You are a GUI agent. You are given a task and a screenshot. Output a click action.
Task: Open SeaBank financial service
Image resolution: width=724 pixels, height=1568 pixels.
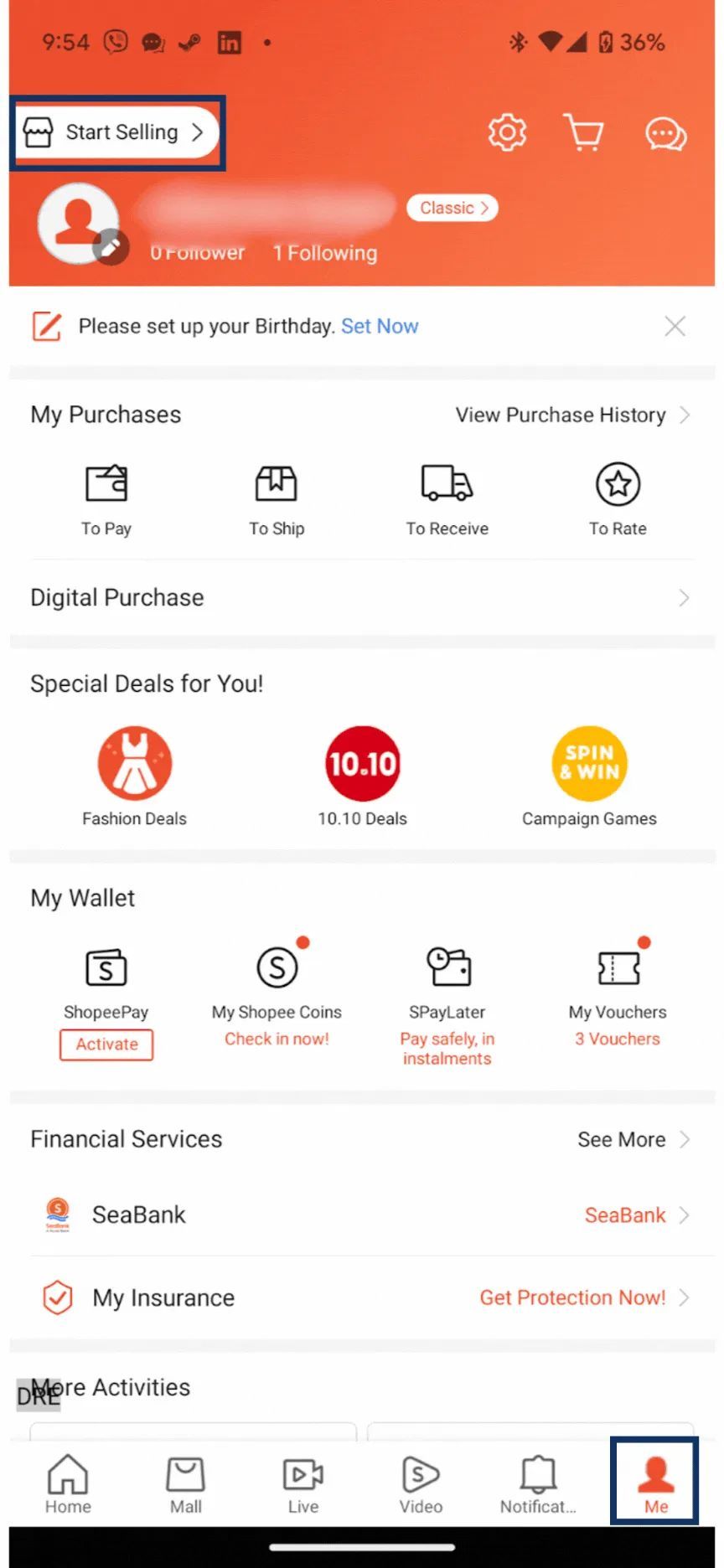360,1215
